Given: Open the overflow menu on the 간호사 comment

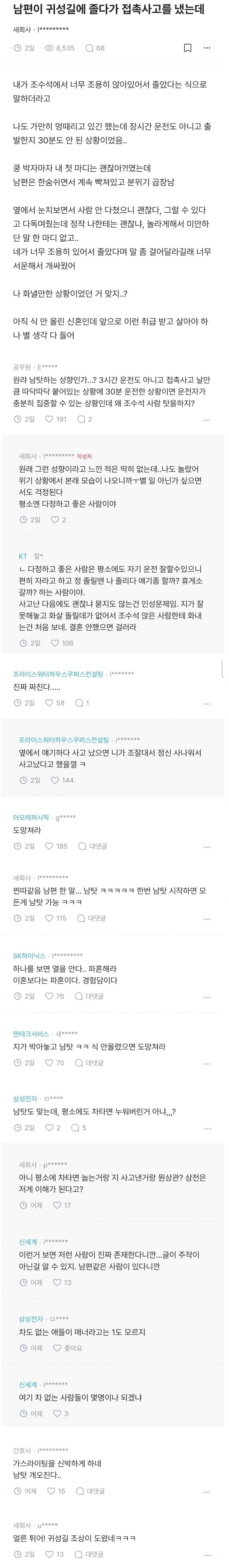Looking at the screenshot, I should point(207,1487).
